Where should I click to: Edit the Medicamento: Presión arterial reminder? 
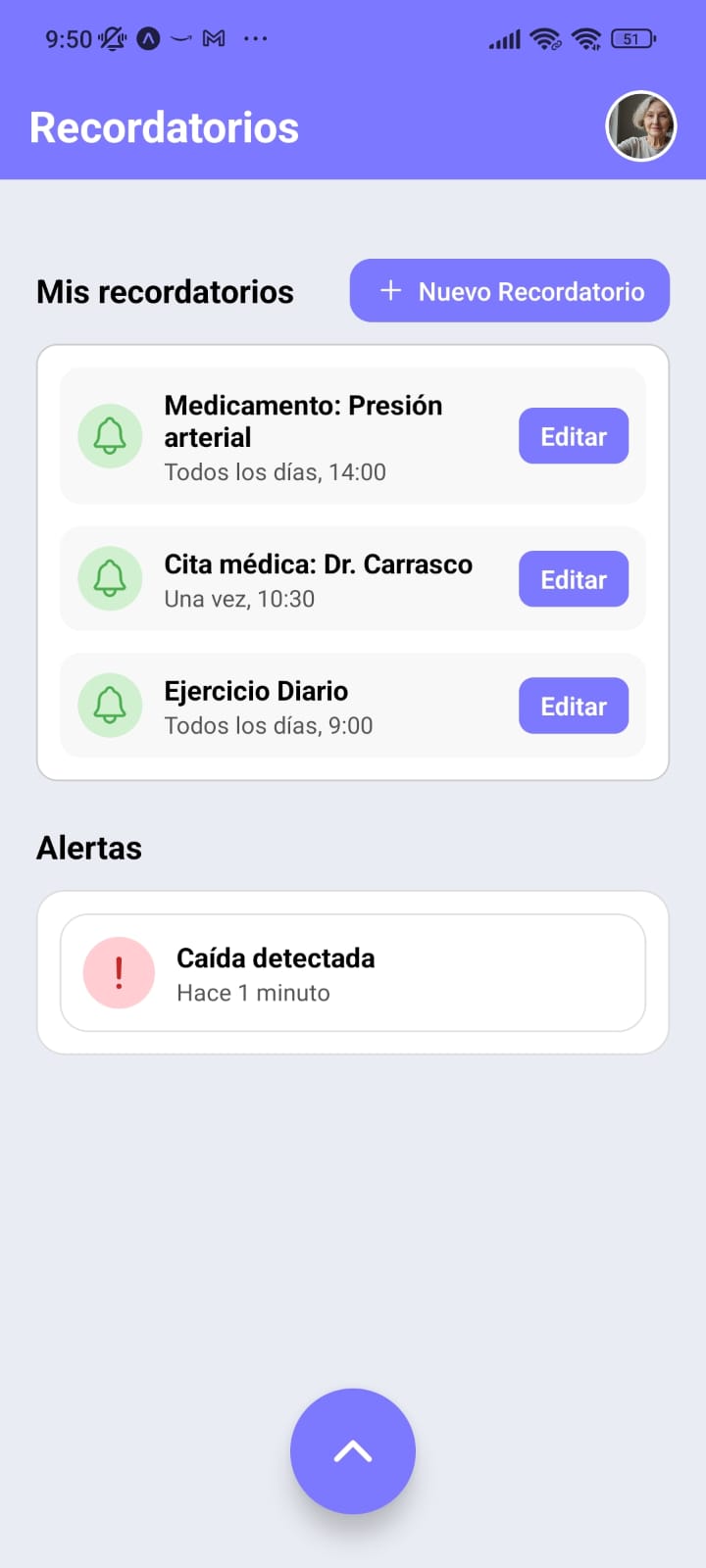pos(574,436)
